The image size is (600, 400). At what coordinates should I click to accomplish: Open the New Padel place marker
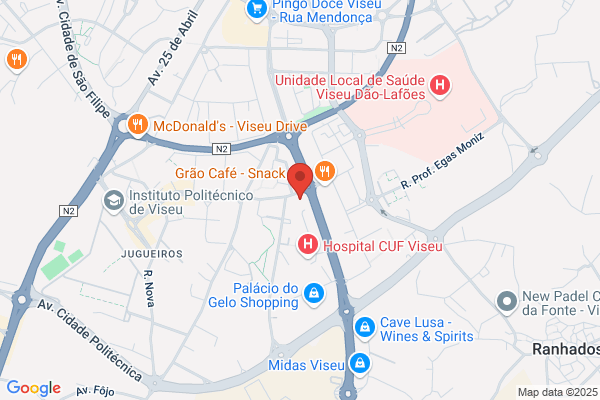(507, 302)
